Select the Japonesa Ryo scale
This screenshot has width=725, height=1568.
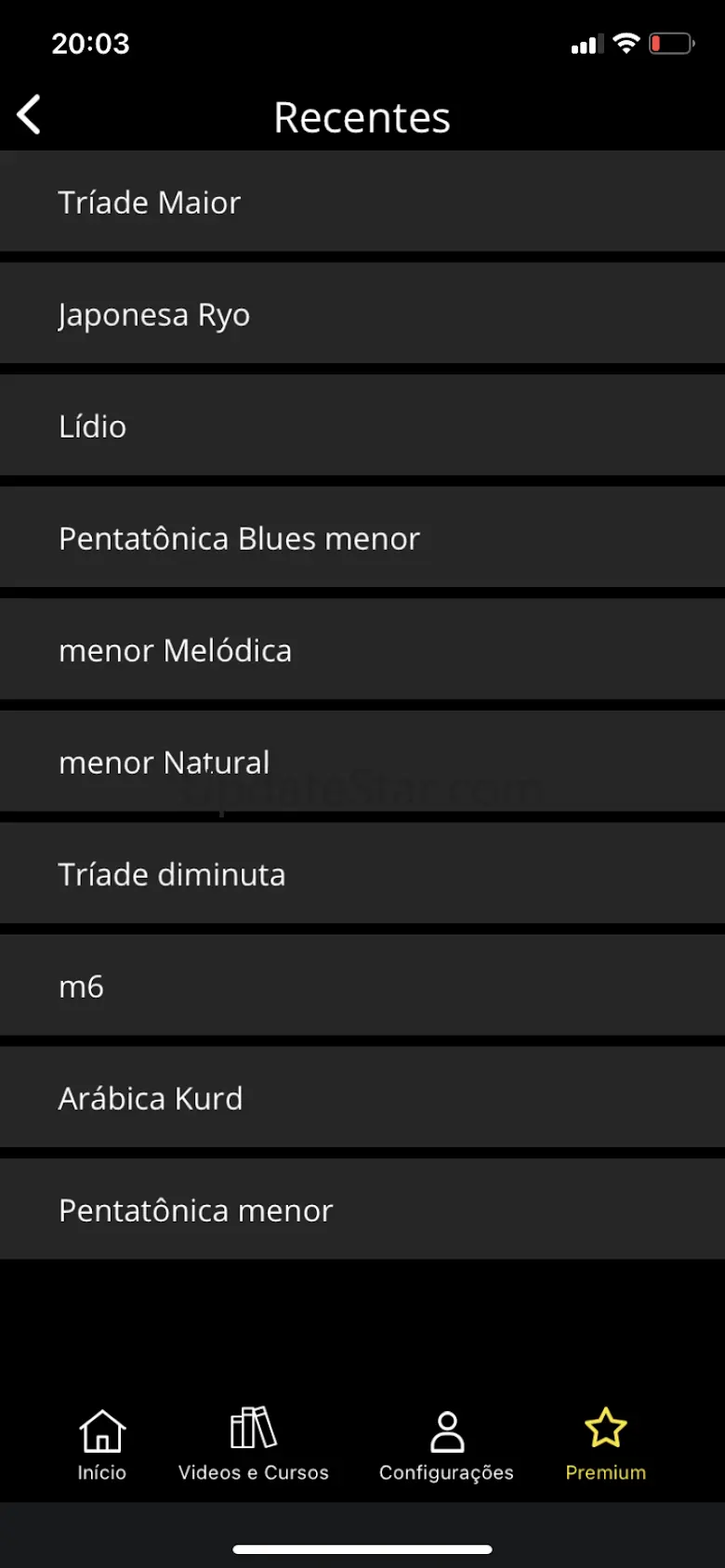(362, 314)
